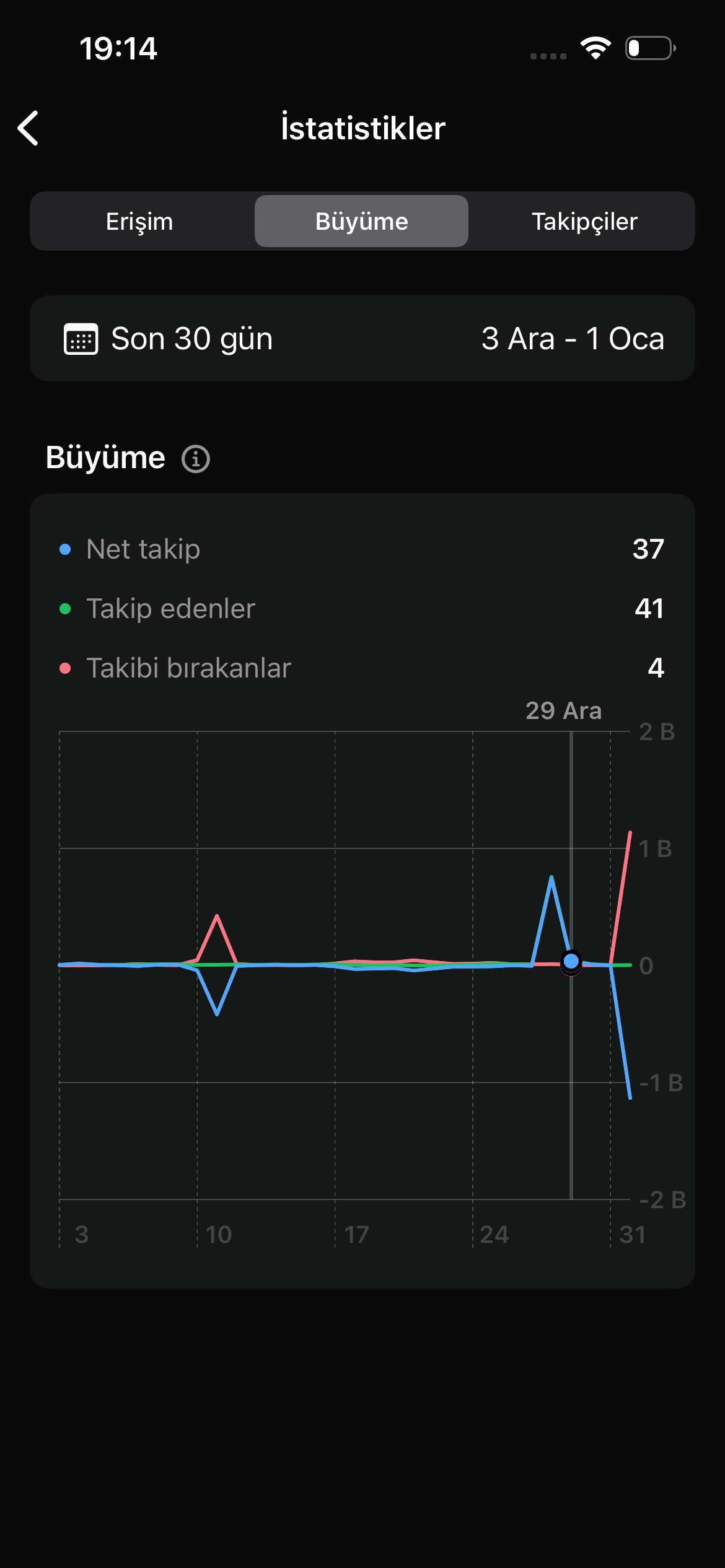This screenshot has height=1568, width=725.
Task: Switch to the Takipçiler tab
Action: (584, 221)
